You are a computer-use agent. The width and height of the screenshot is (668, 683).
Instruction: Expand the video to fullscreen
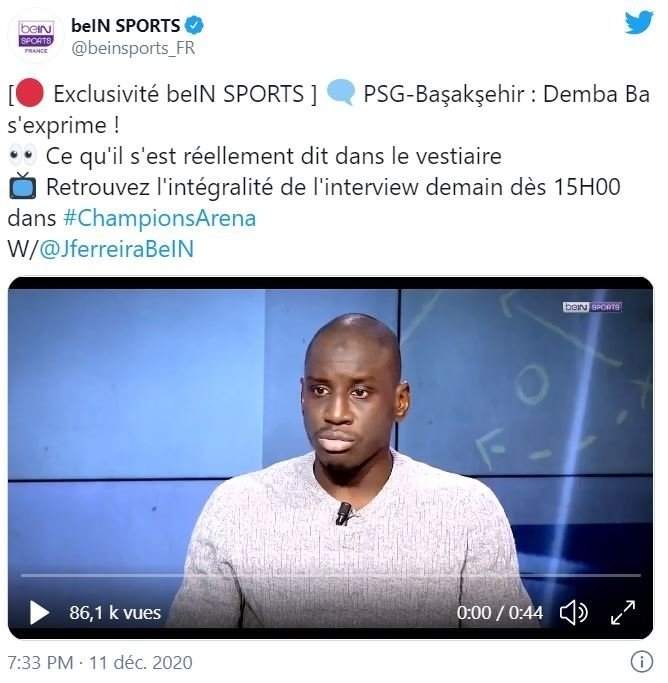[x=623, y=612]
